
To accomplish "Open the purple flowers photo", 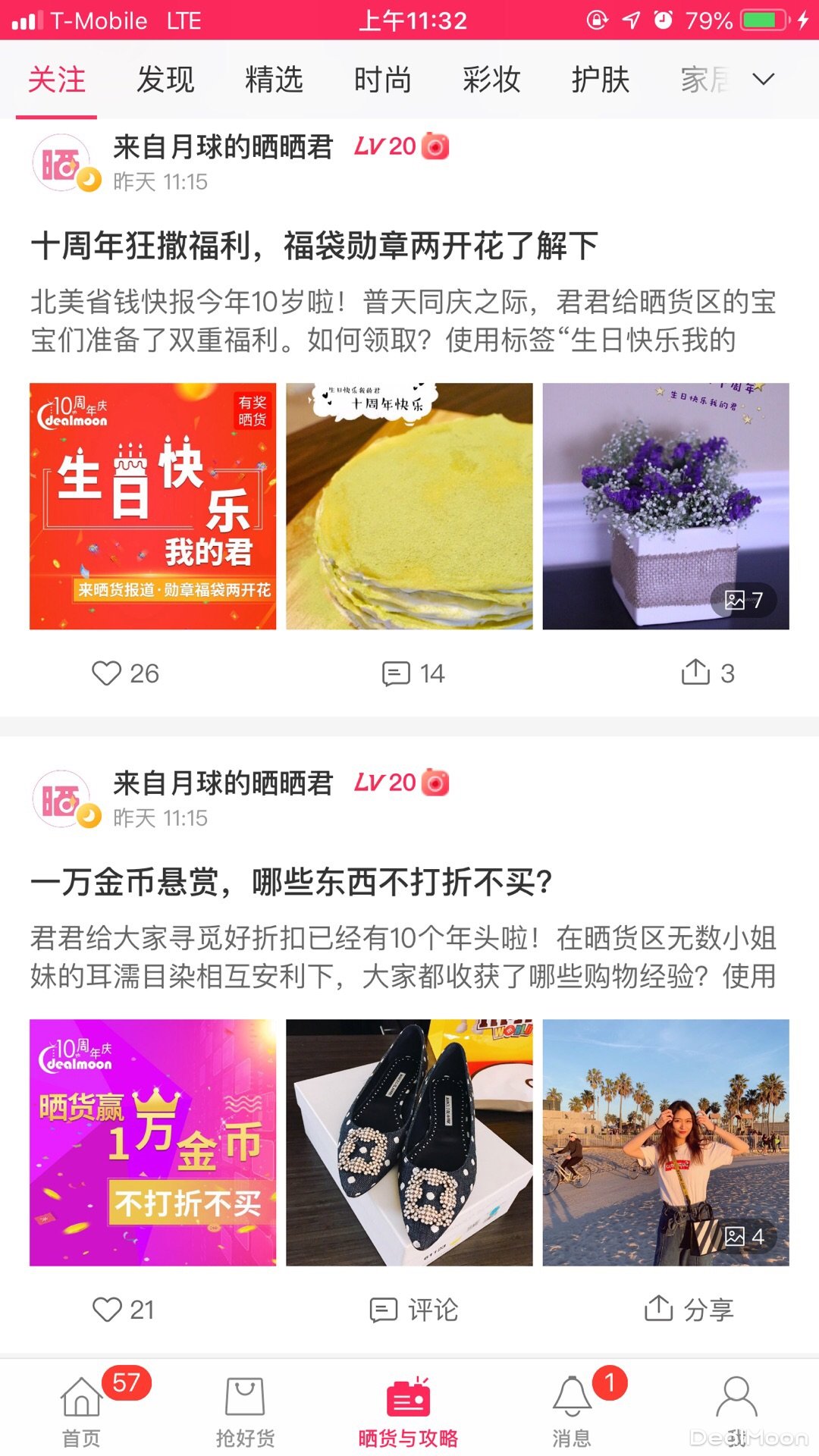I will coord(666,507).
